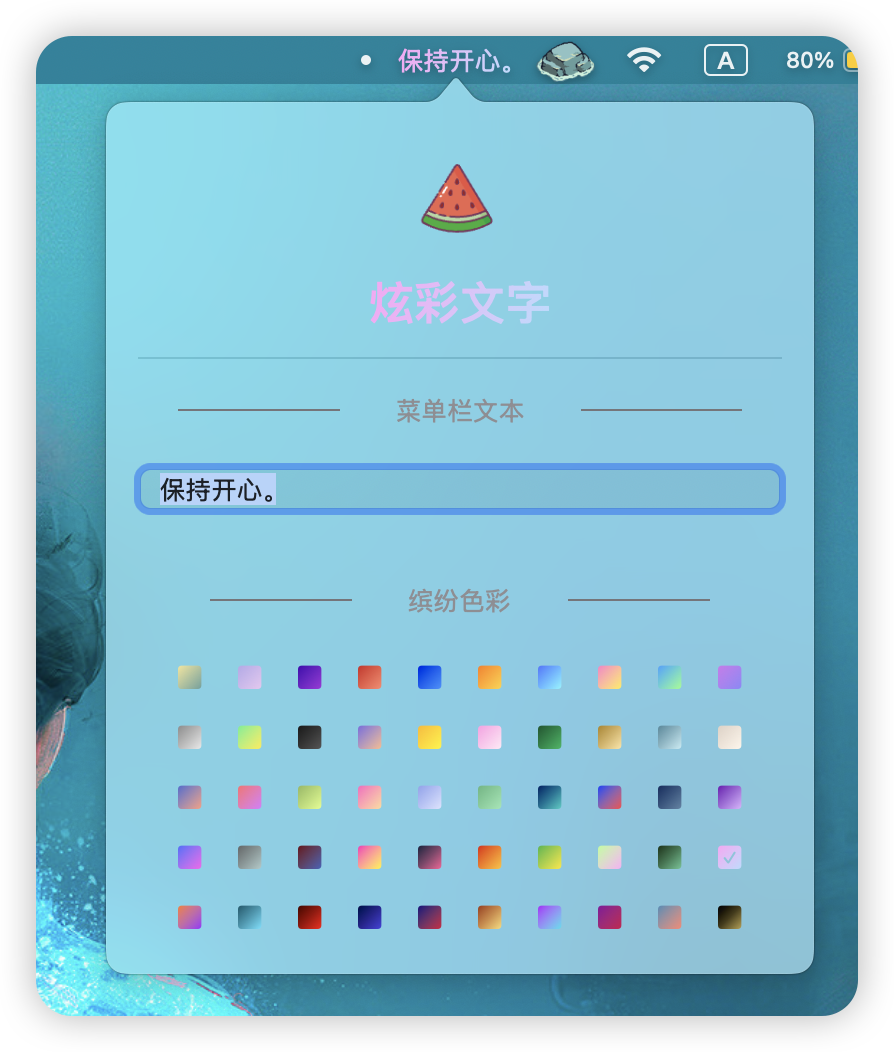Open the input source A menu
This screenshot has height=1052, width=894.
[725, 61]
